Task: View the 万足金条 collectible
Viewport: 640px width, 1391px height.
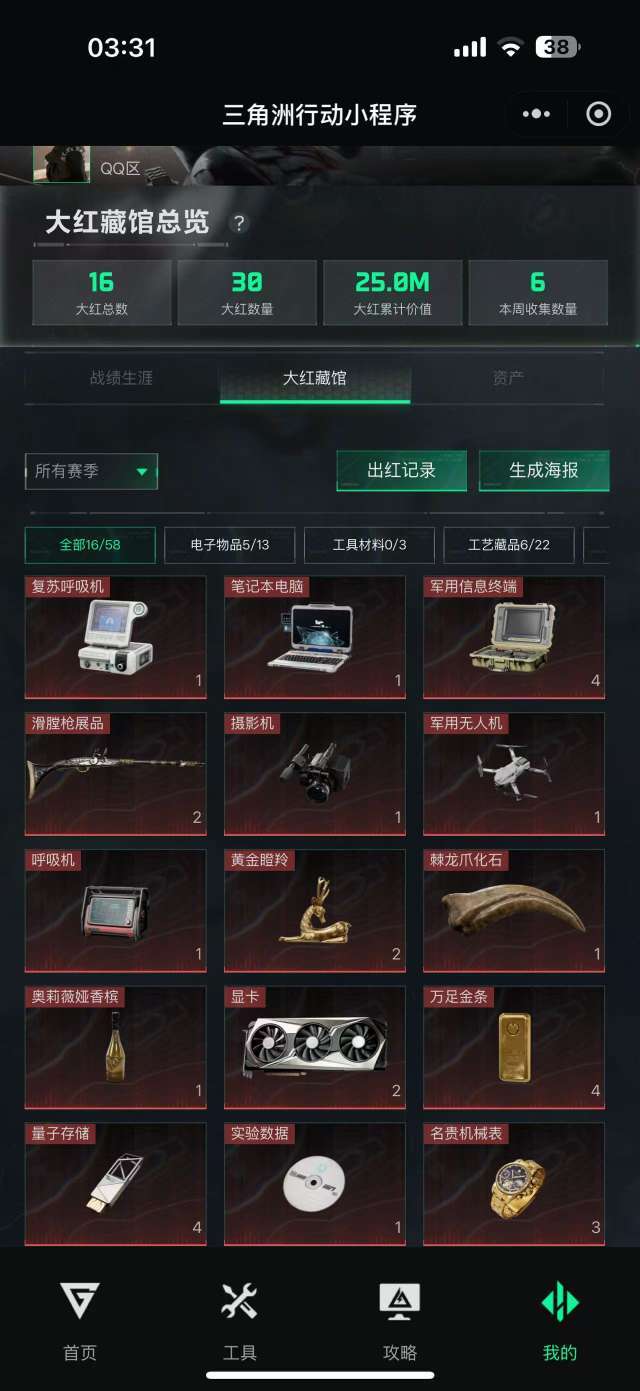Action: pos(514,1047)
